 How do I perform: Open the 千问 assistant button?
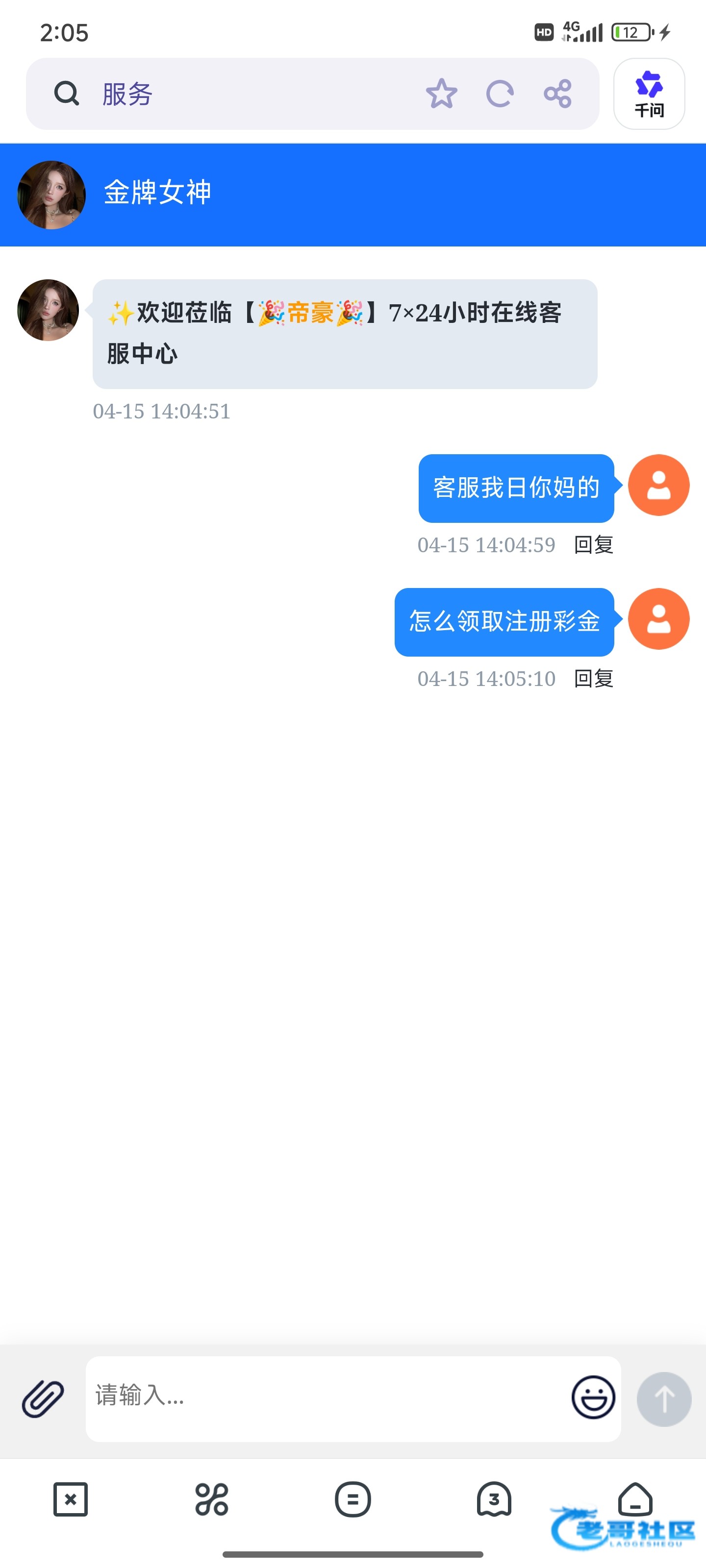[x=649, y=94]
